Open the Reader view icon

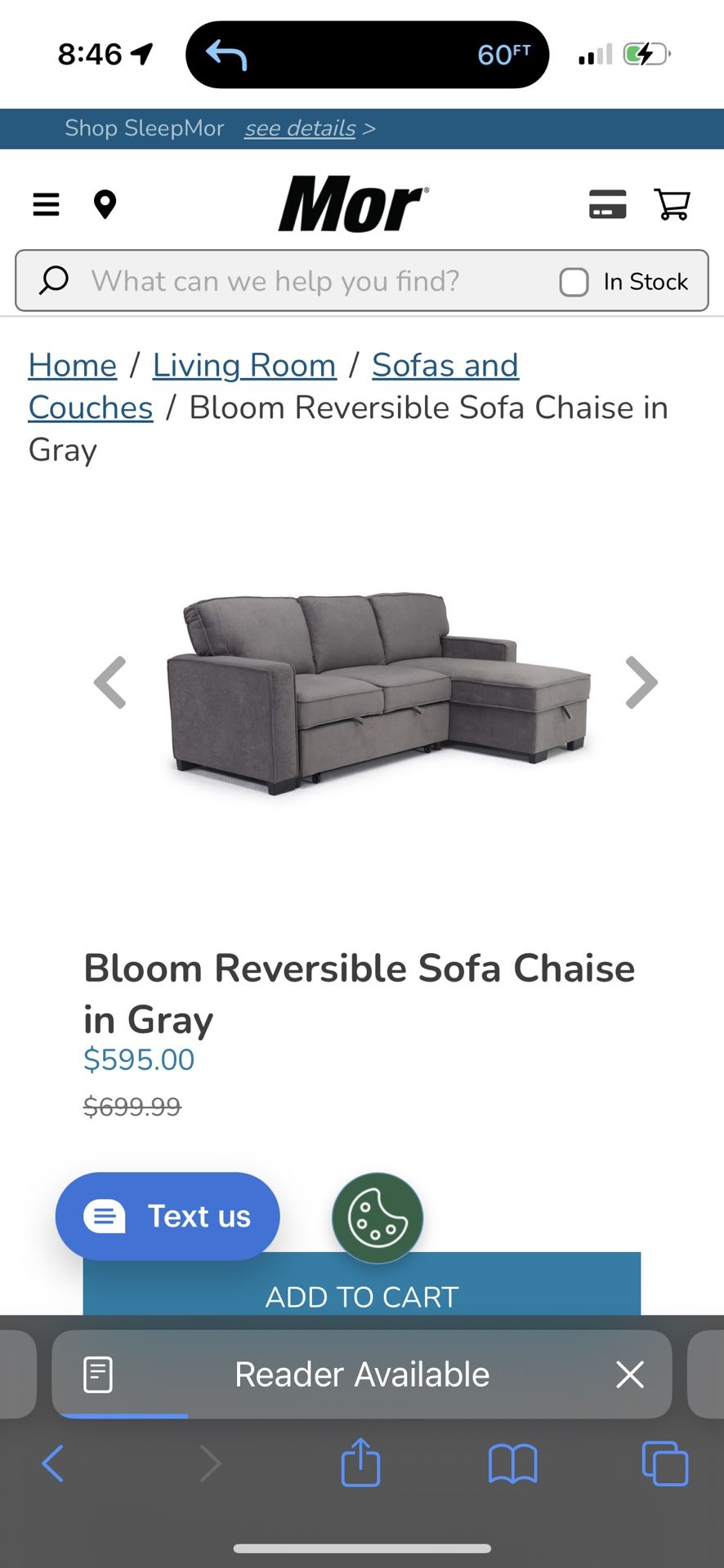click(x=98, y=1374)
